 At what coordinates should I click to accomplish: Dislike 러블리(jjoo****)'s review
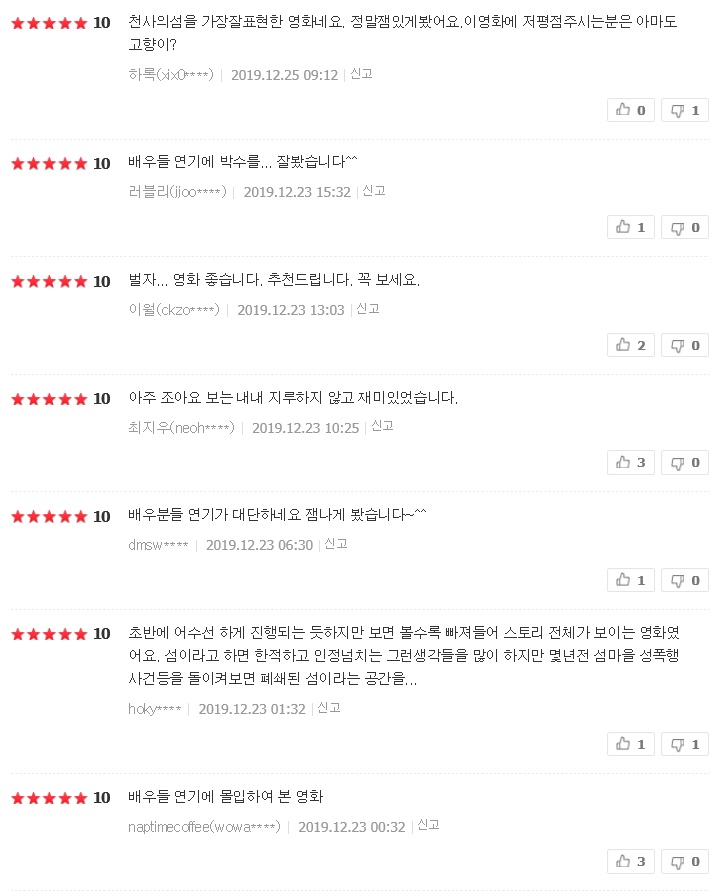[684, 227]
